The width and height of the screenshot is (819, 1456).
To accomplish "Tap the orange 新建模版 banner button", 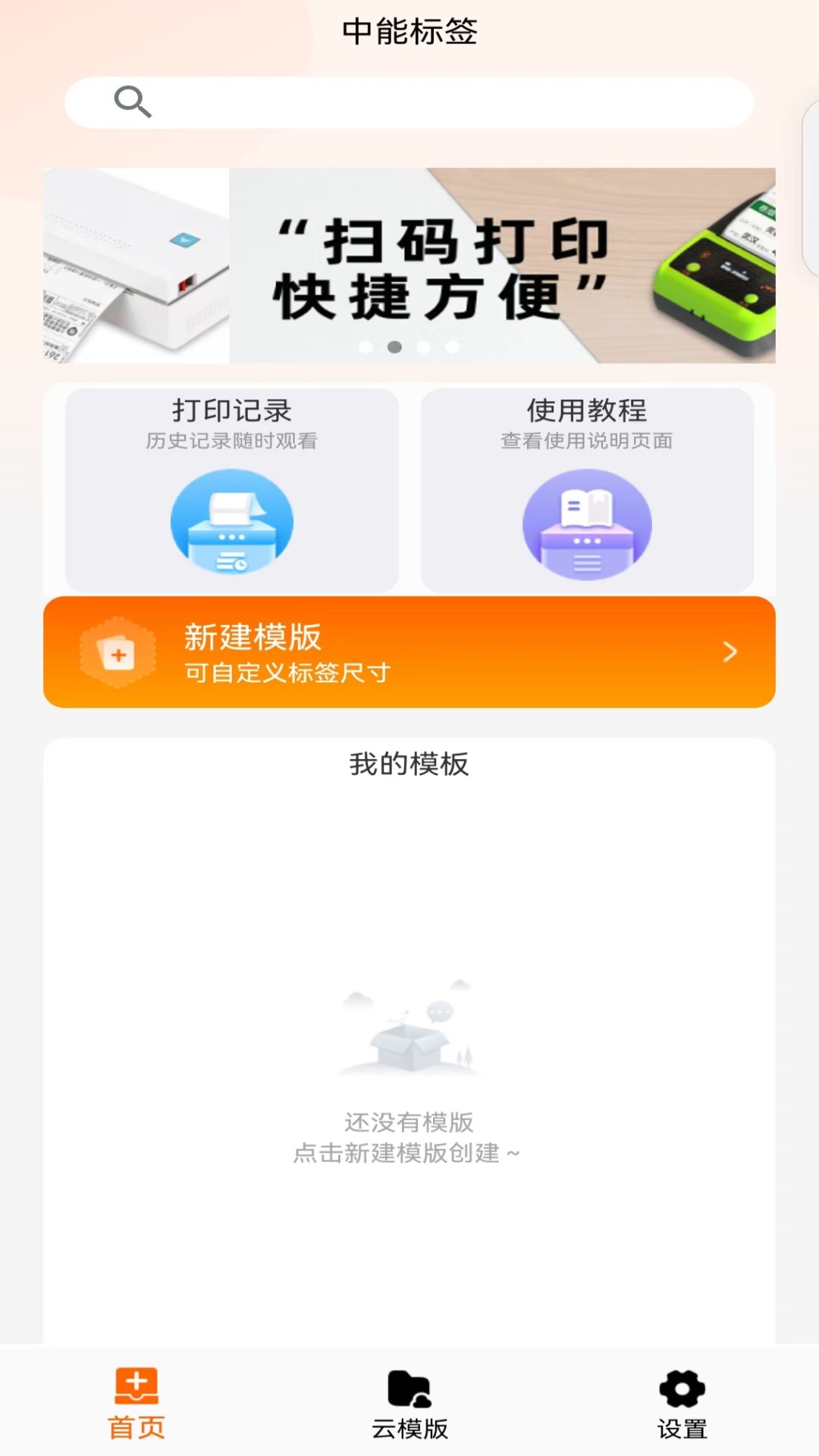I will click(x=409, y=652).
